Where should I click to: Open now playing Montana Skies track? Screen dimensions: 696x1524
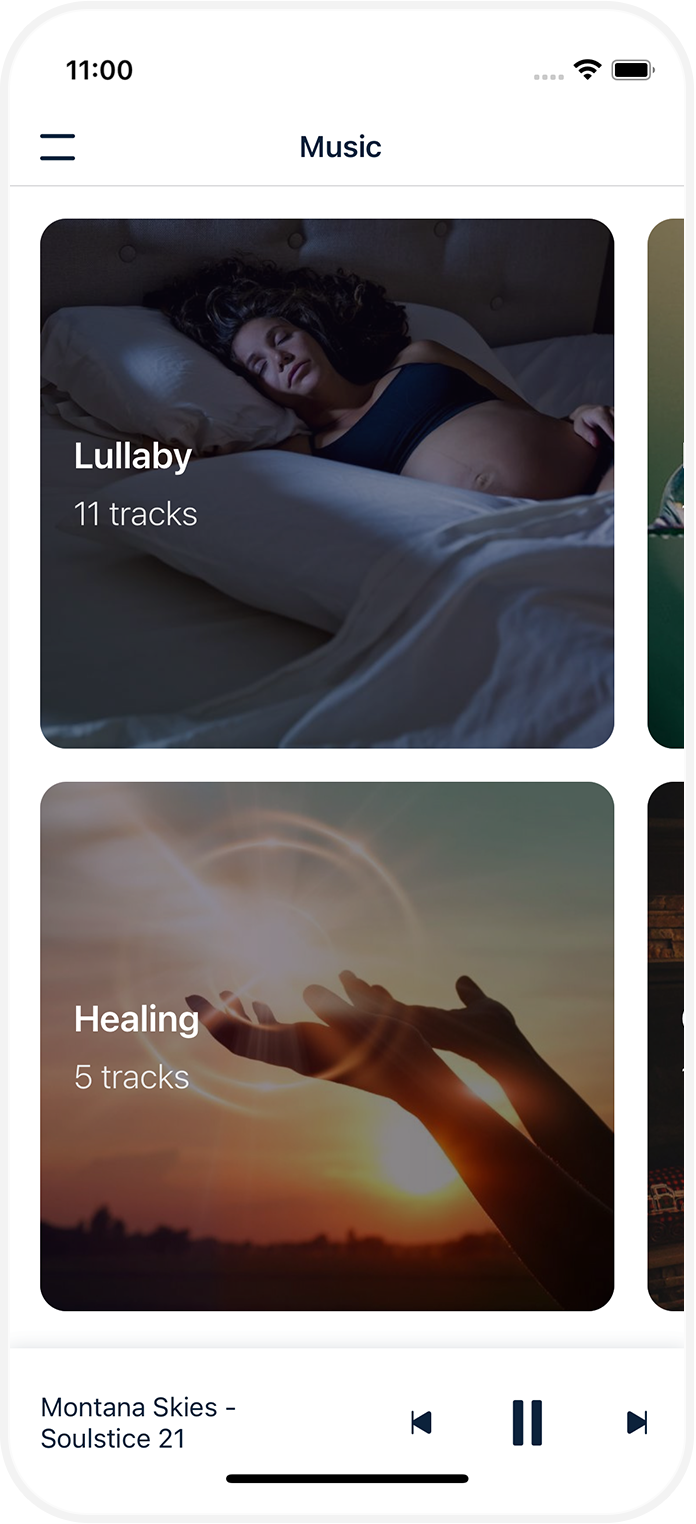coord(138,1422)
